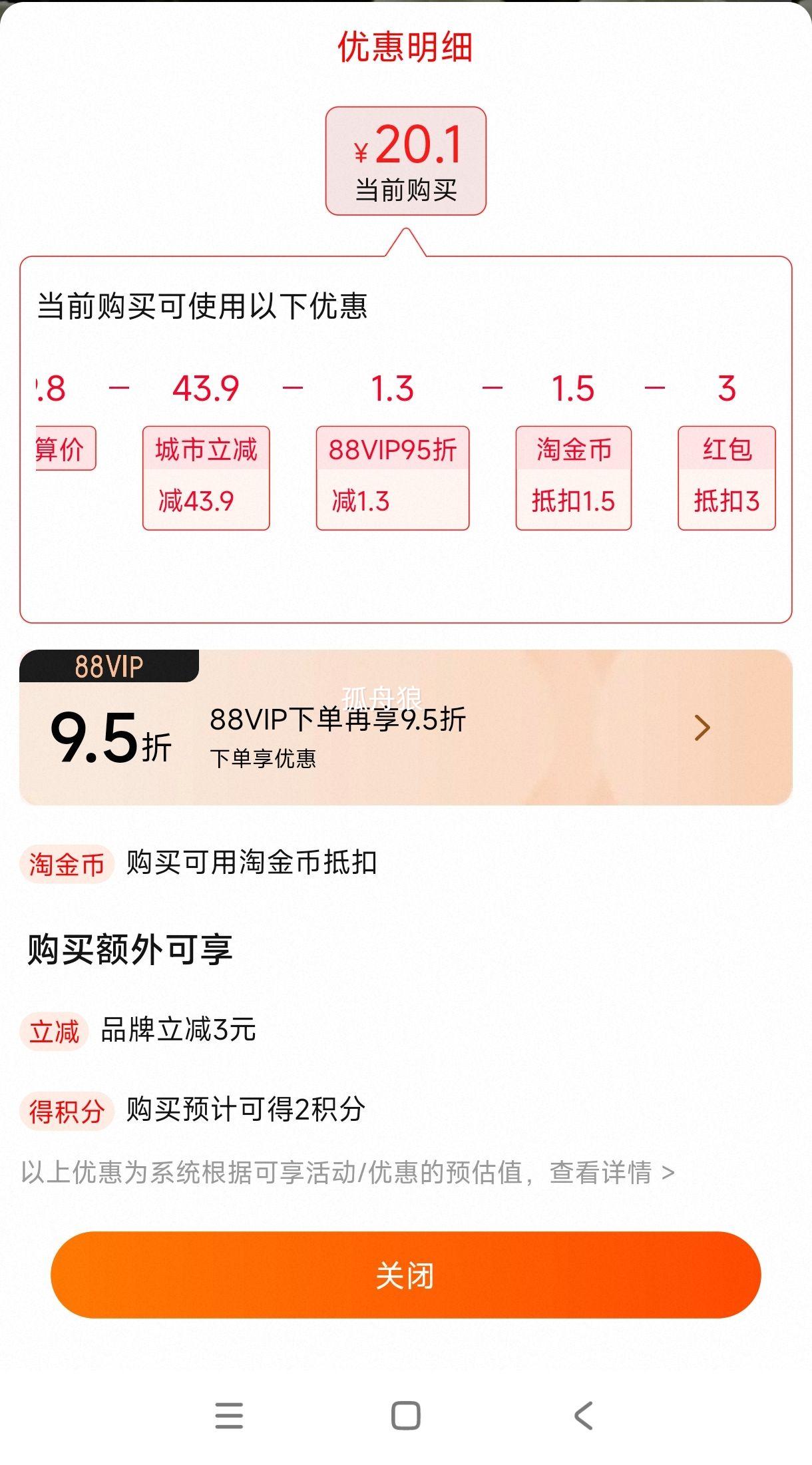View details of the estimated discounts
The height and width of the screenshot is (1465, 812).
(x=611, y=1171)
